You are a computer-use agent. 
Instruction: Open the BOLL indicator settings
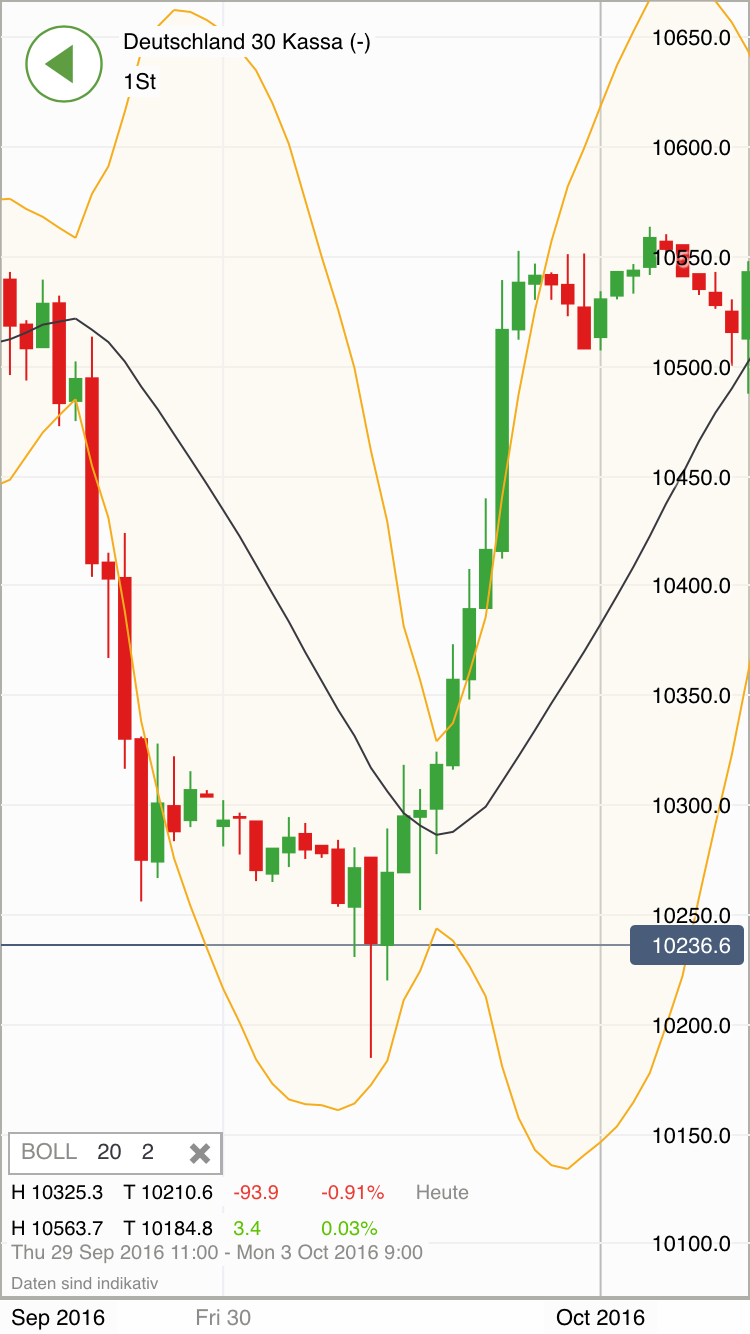tap(88, 1152)
